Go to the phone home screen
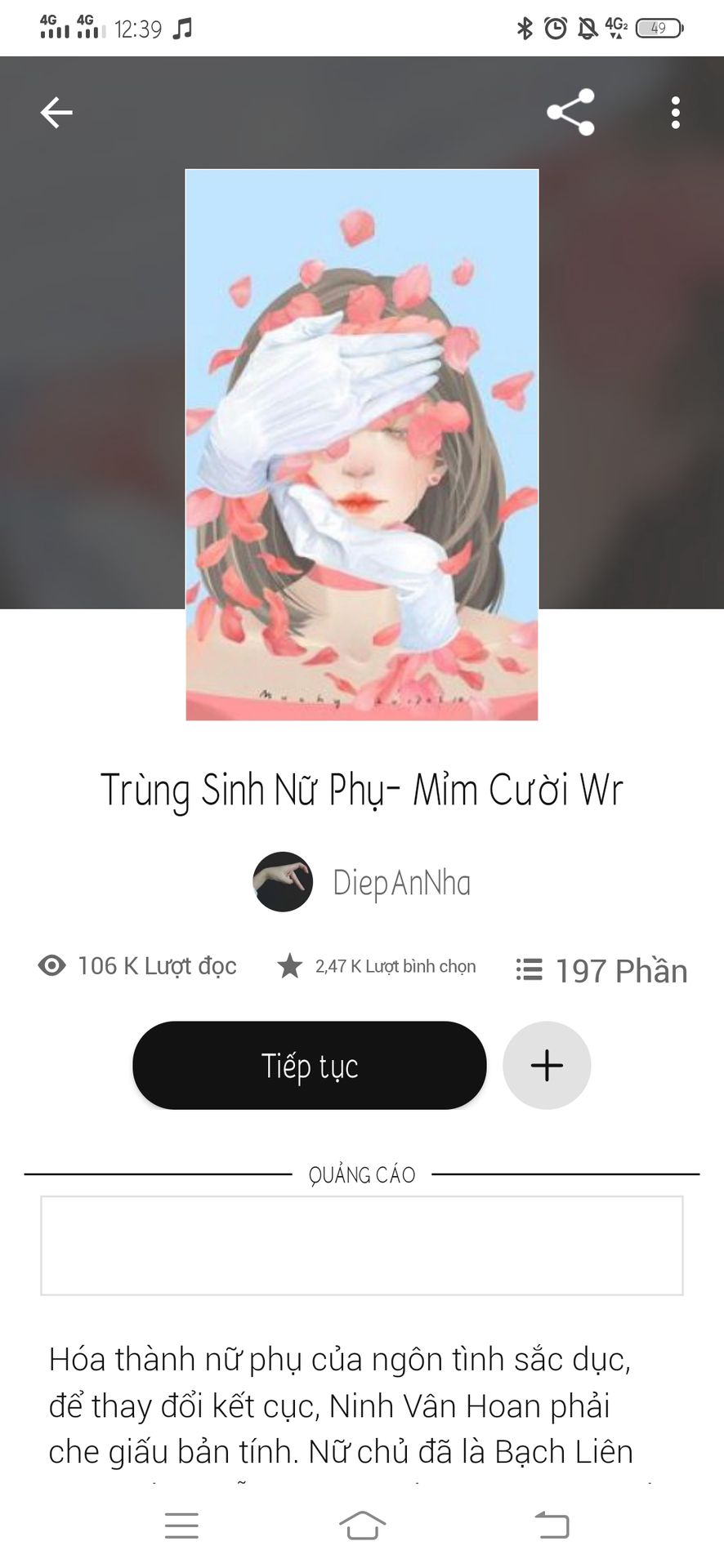 coord(362,1525)
